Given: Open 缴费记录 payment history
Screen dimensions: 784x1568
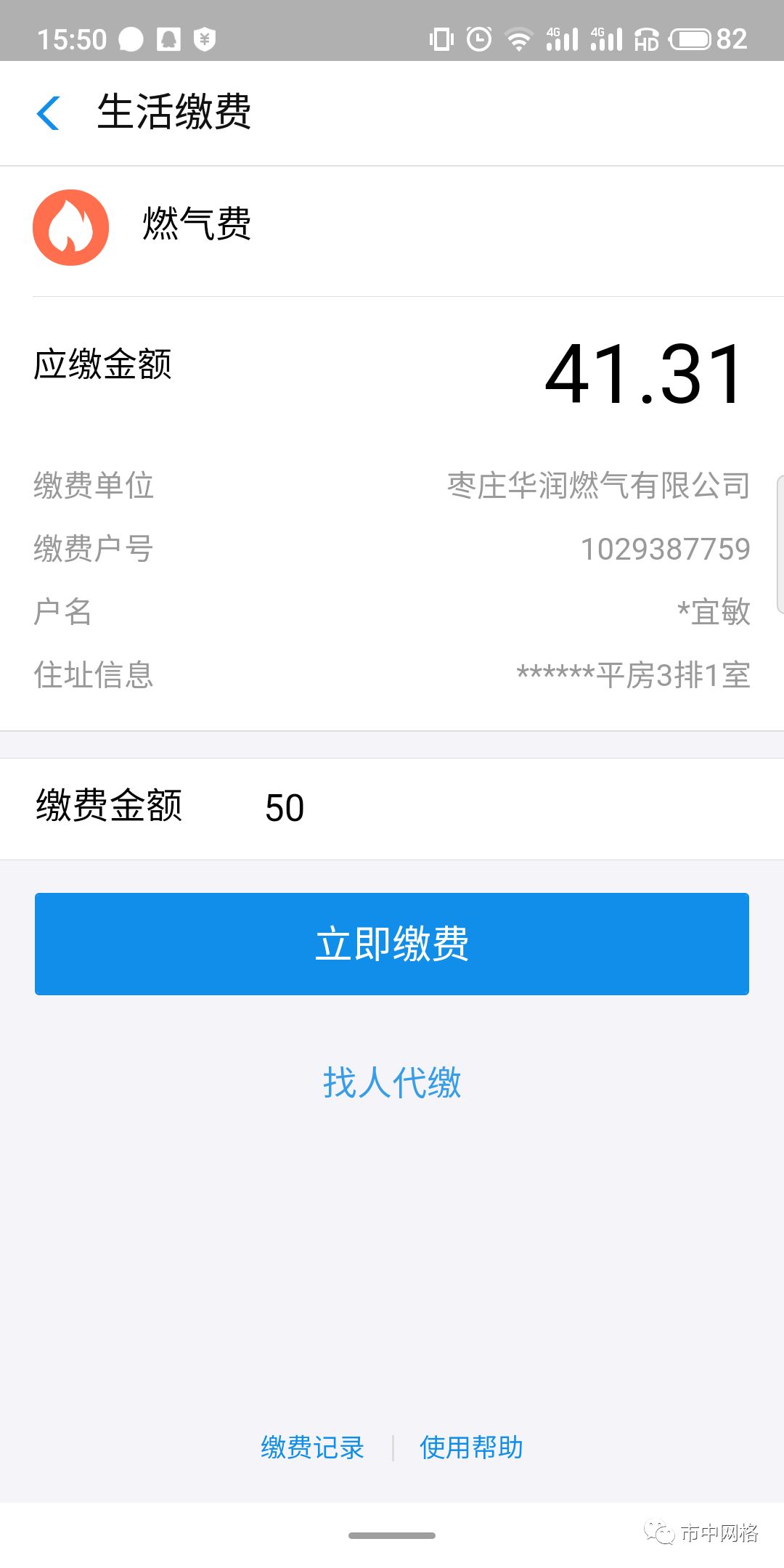Looking at the screenshot, I should (x=314, y=1448).
